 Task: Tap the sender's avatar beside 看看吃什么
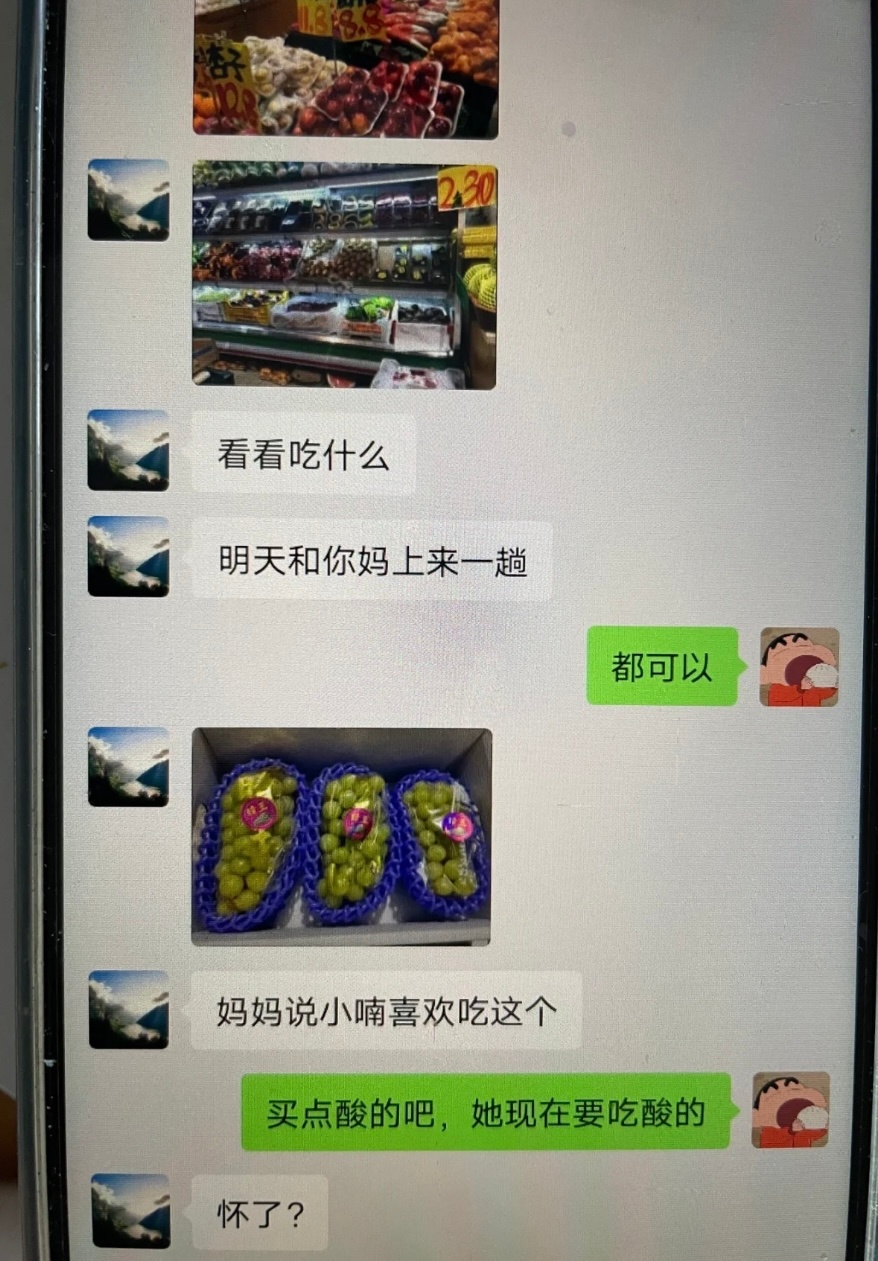coord(128,450)
